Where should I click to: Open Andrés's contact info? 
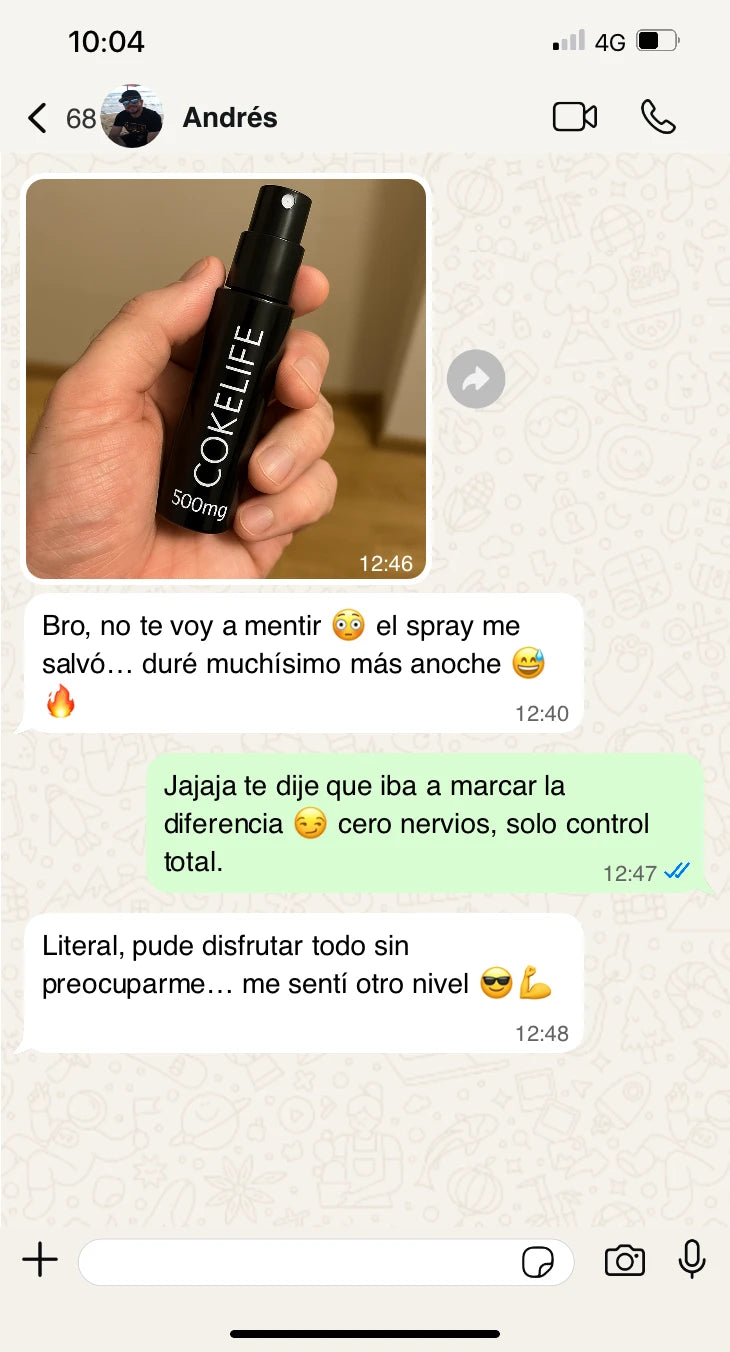[x=229, y=118]
